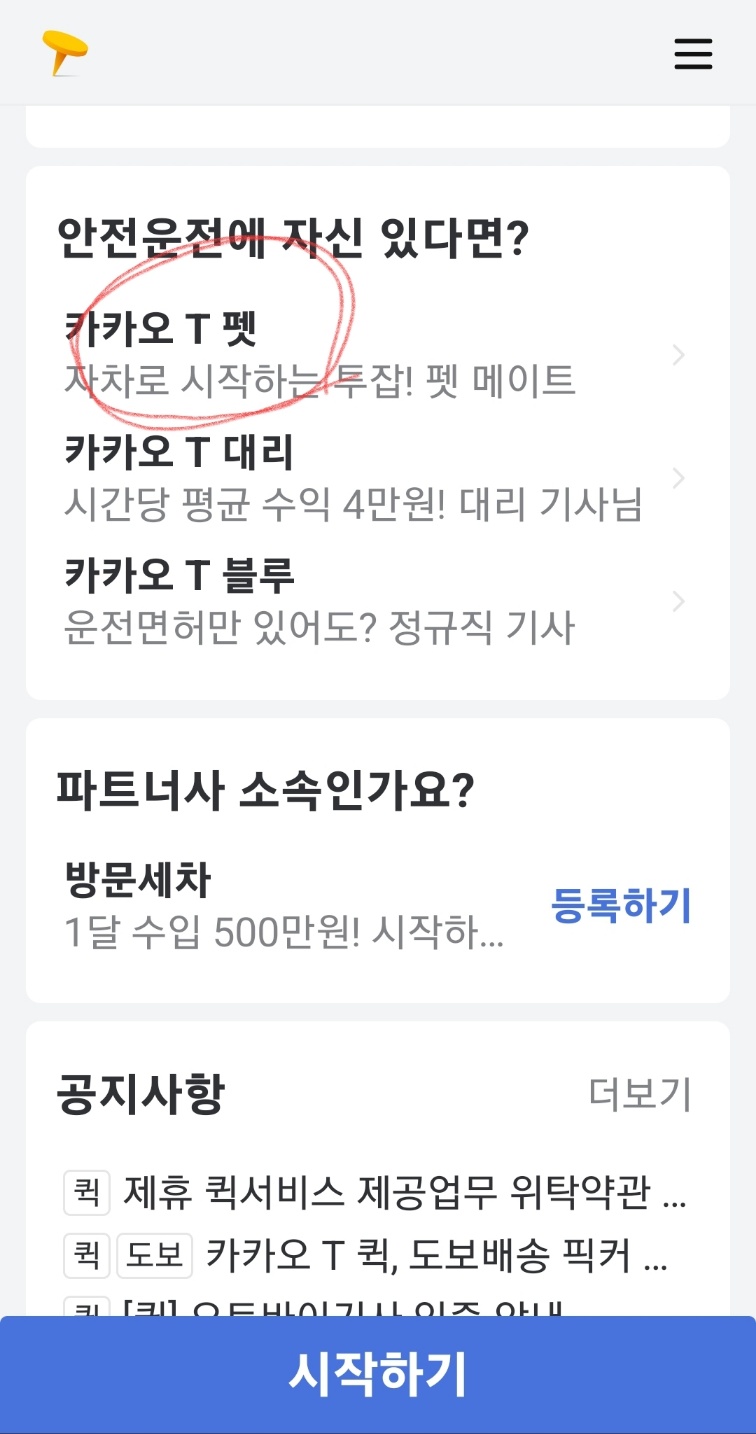756x1434 pixels.
Task: Open the 제휴 퀵서비스 위탁약관 notice
Action: pos(400,1194)
